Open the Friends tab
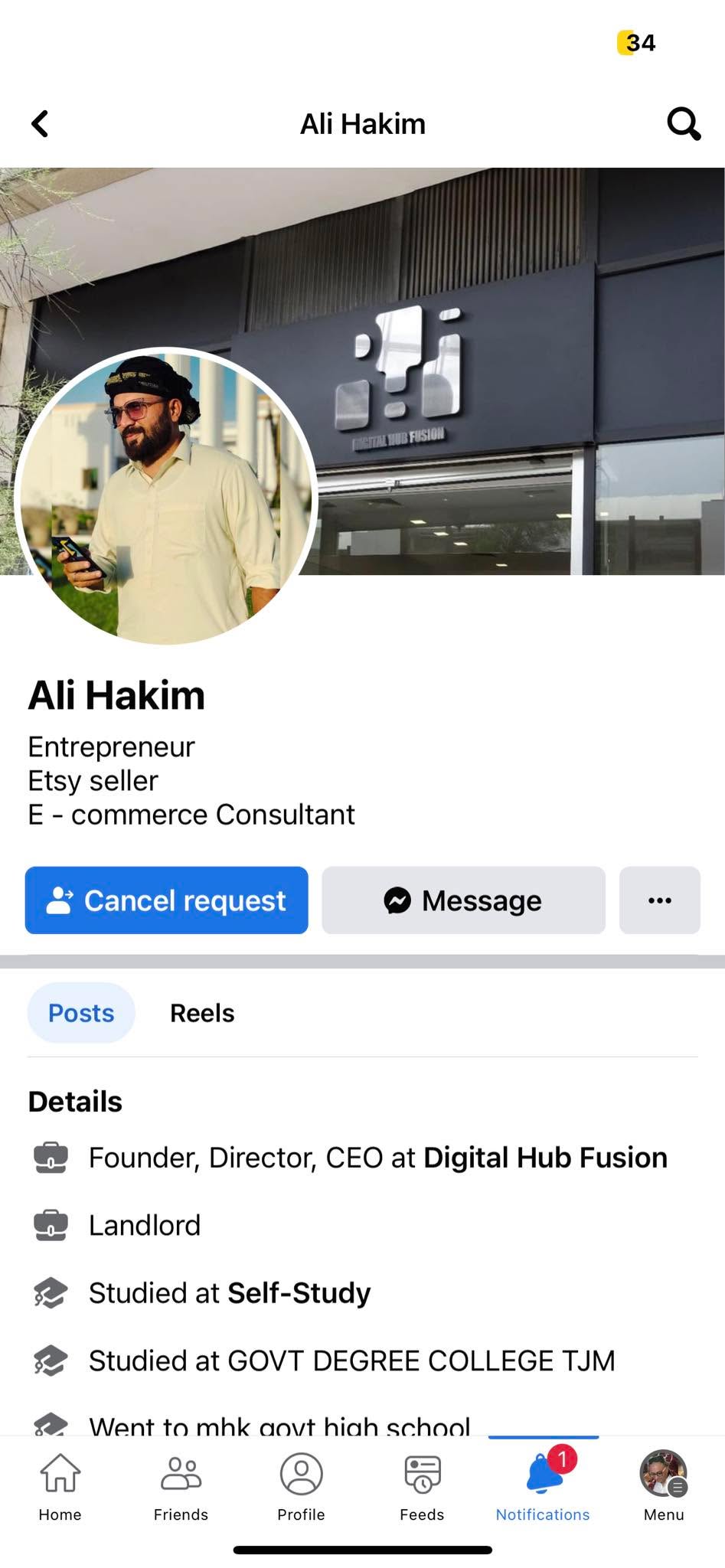This screenshot has width=725, height=1568. click(181, 1486)
